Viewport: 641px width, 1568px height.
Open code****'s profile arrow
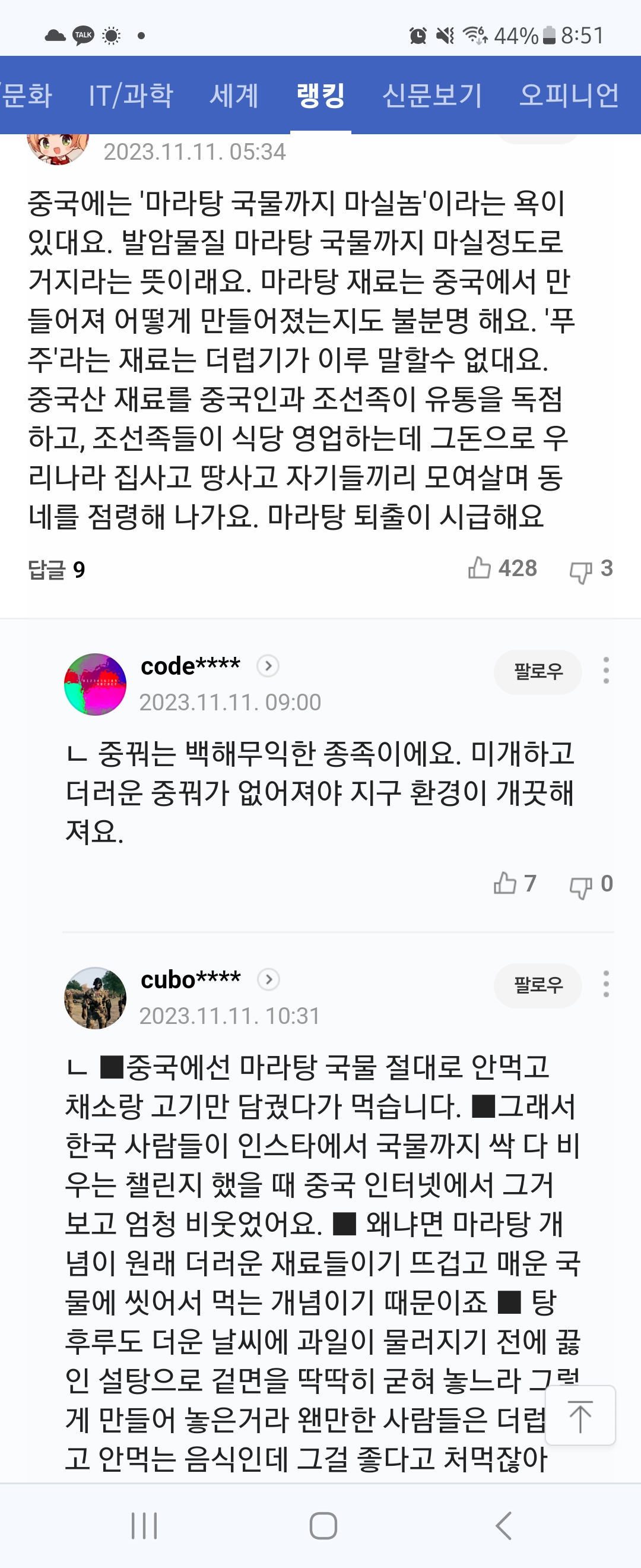click(x=268, y=666)
